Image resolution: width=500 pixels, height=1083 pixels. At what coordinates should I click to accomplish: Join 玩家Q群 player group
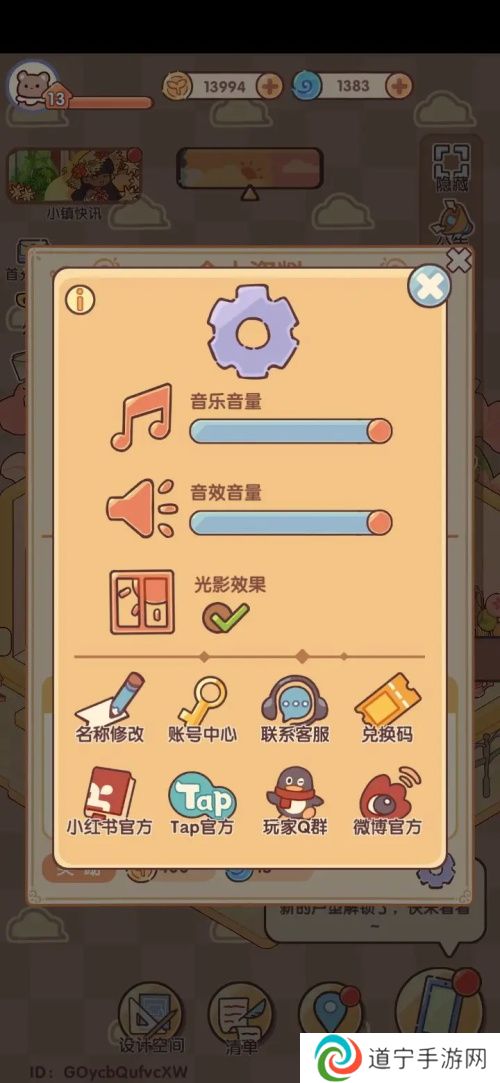pyautogui.click(x=295, y=801)
